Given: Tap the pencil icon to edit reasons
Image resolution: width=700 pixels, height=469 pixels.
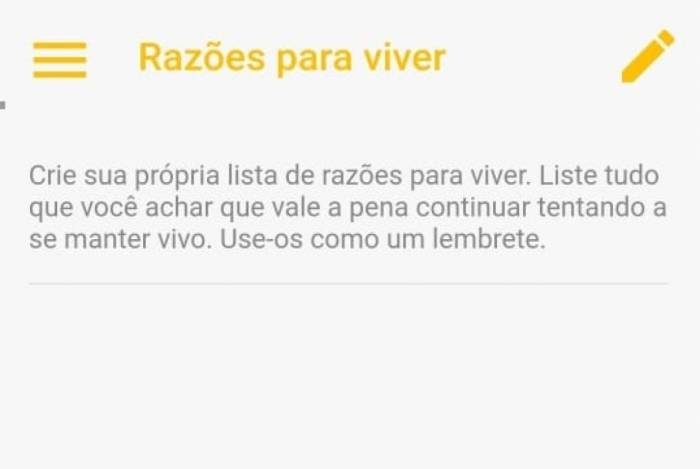Looking at the screenshot, I should [x=647, y=57].
